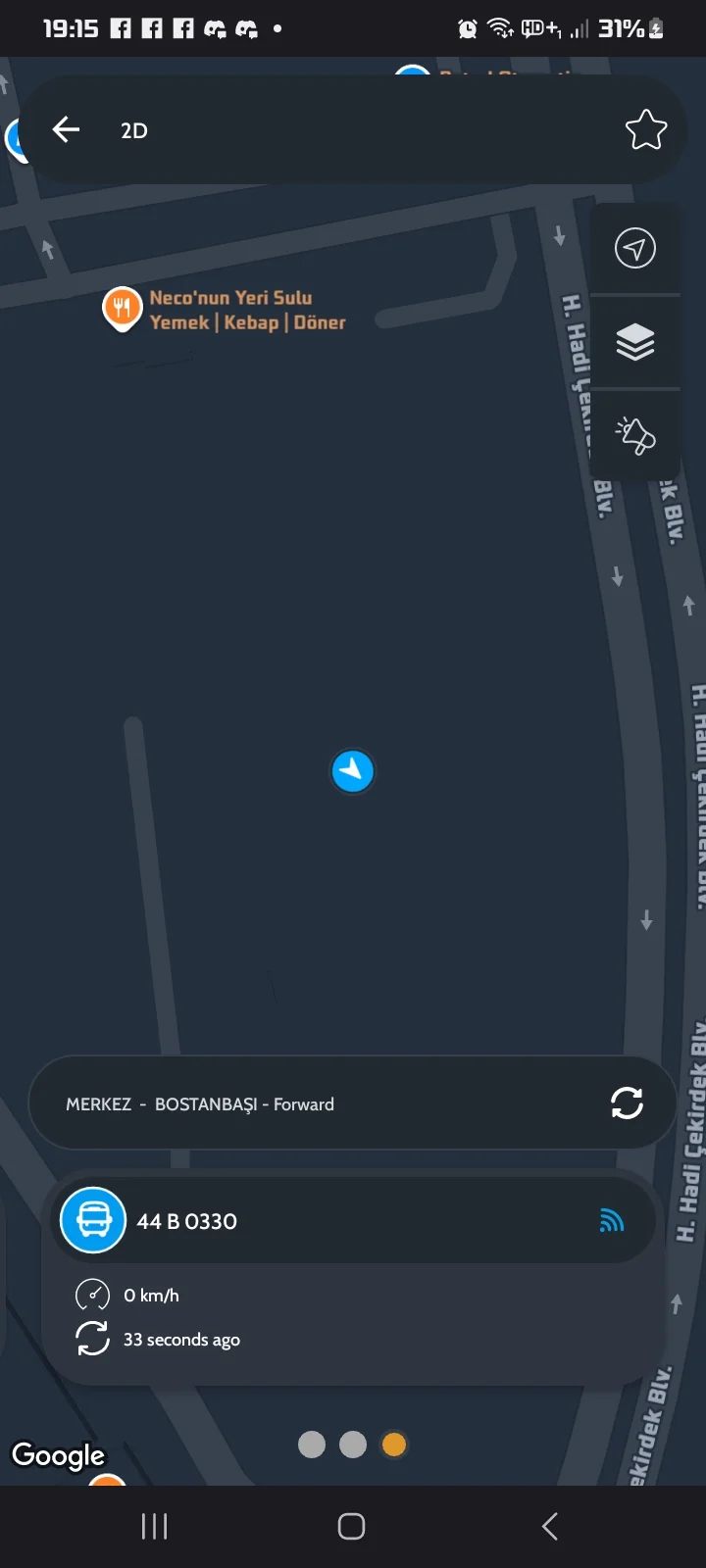The image size is (706, 1568).
Task: Tap the 2D text in the search field
Action: [133, 128]
